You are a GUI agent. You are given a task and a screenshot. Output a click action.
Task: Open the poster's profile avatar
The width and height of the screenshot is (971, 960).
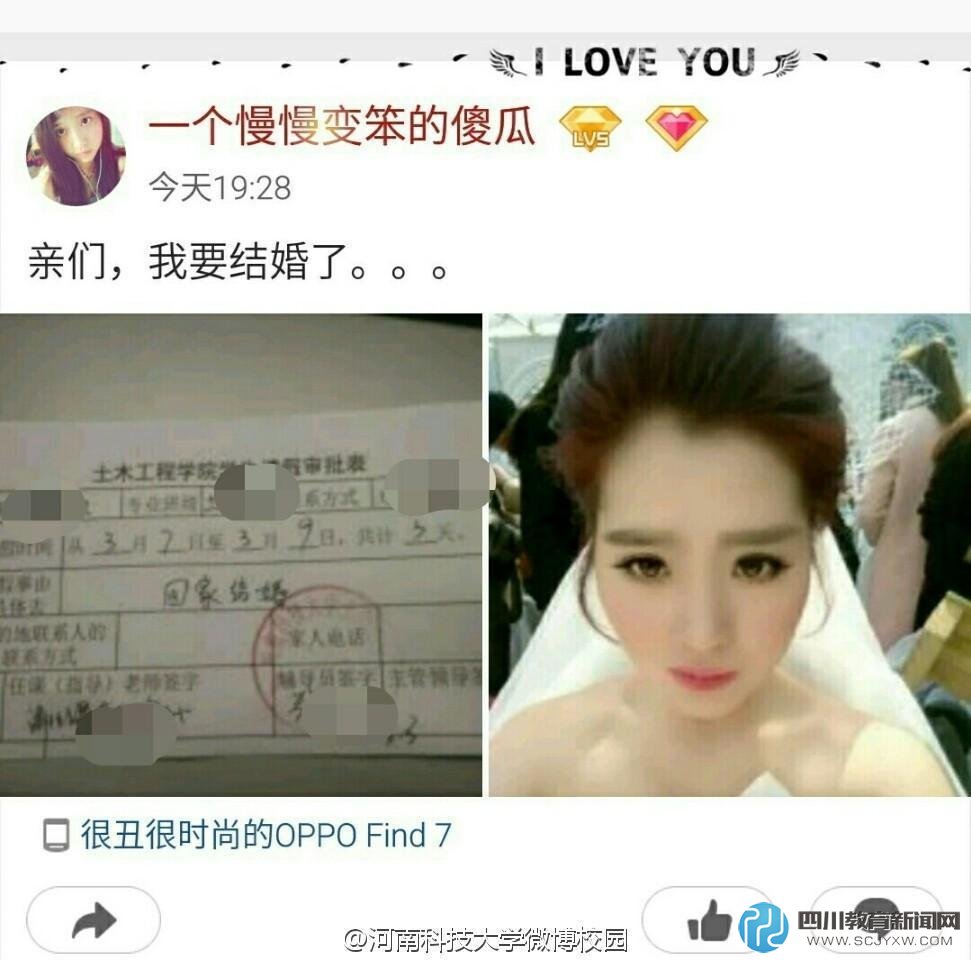coord(76,156)
